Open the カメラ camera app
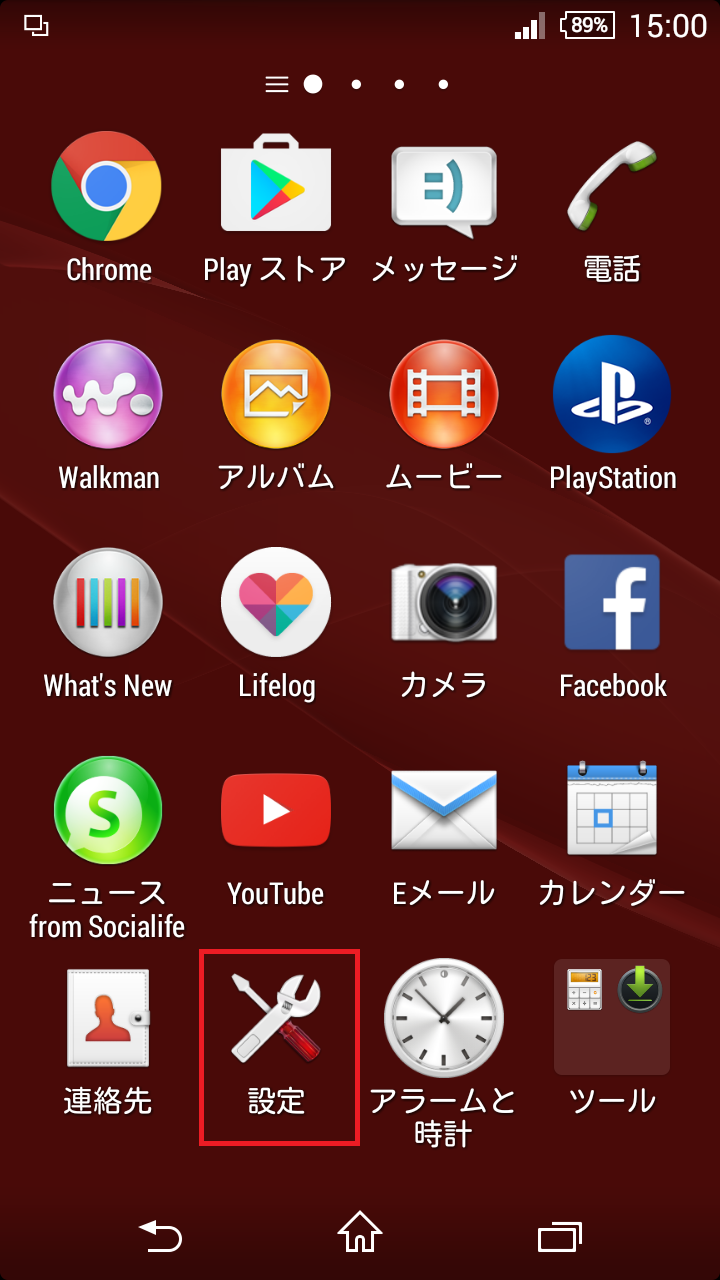The width and height of the screenshot is (720, 1280). click(x=443, y=602)
